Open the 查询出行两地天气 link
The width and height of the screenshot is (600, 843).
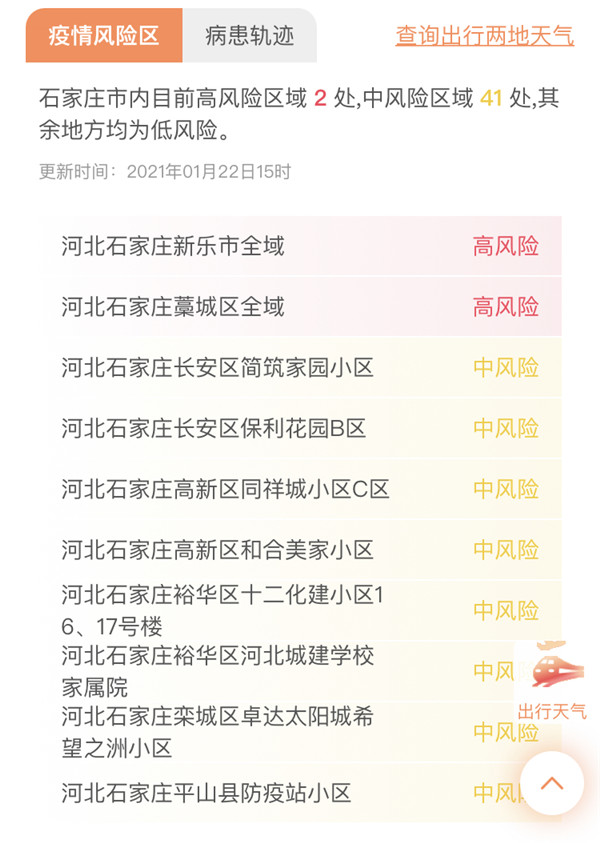484,36
